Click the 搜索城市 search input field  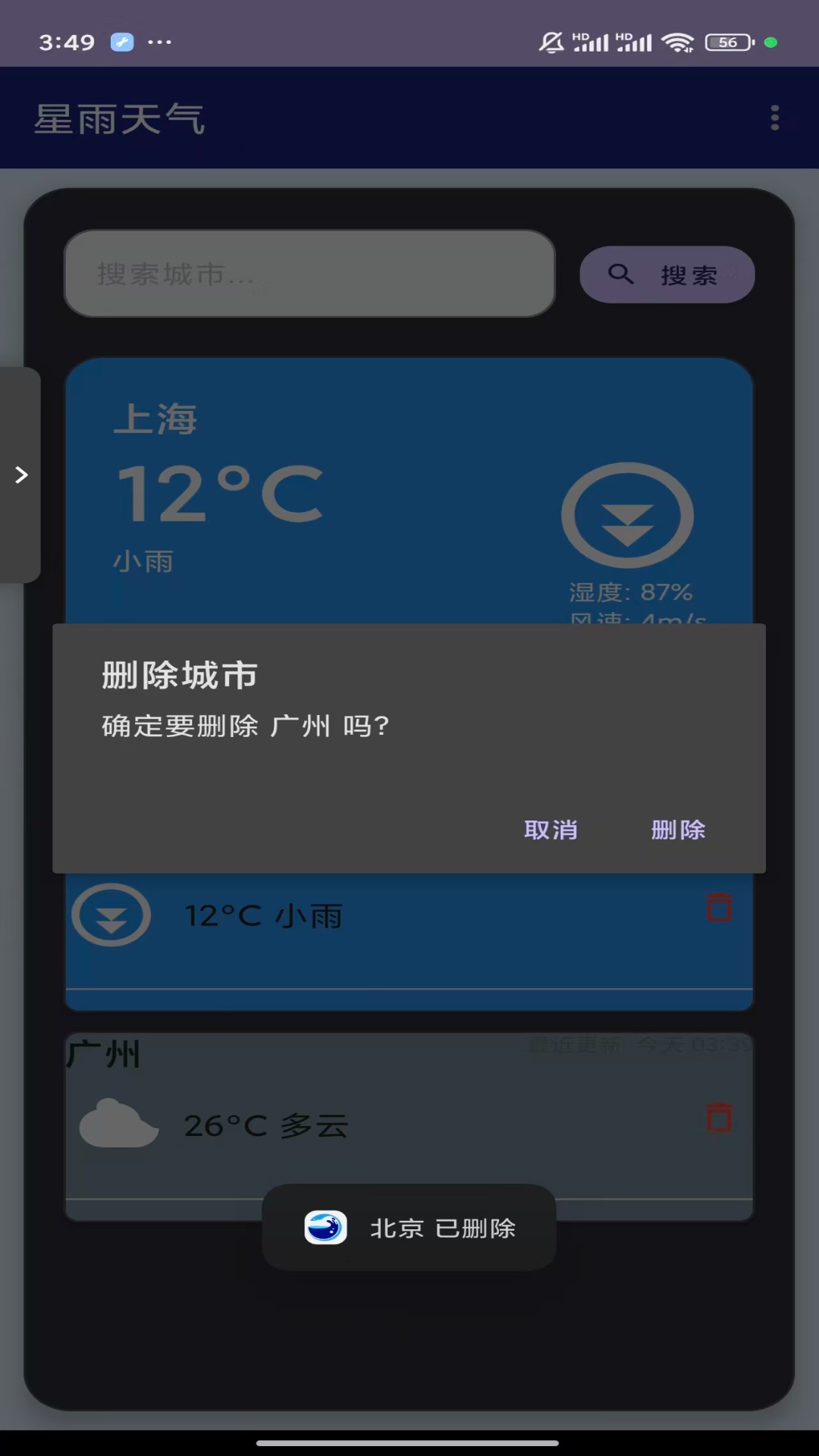[309, 275]
